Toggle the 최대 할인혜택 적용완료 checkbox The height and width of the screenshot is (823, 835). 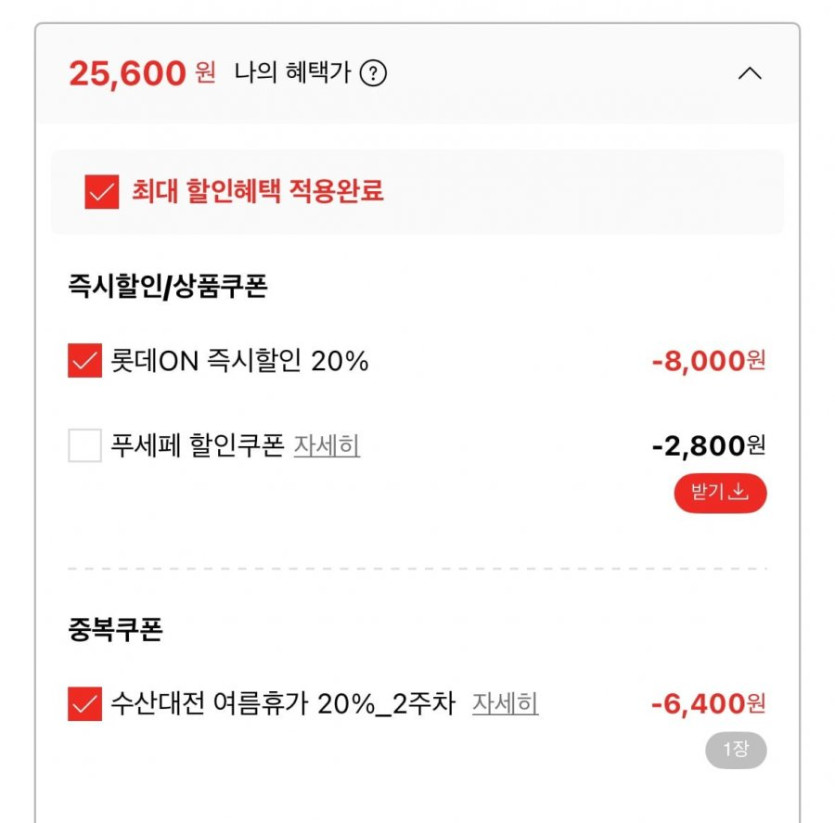[x=102, y=192]
